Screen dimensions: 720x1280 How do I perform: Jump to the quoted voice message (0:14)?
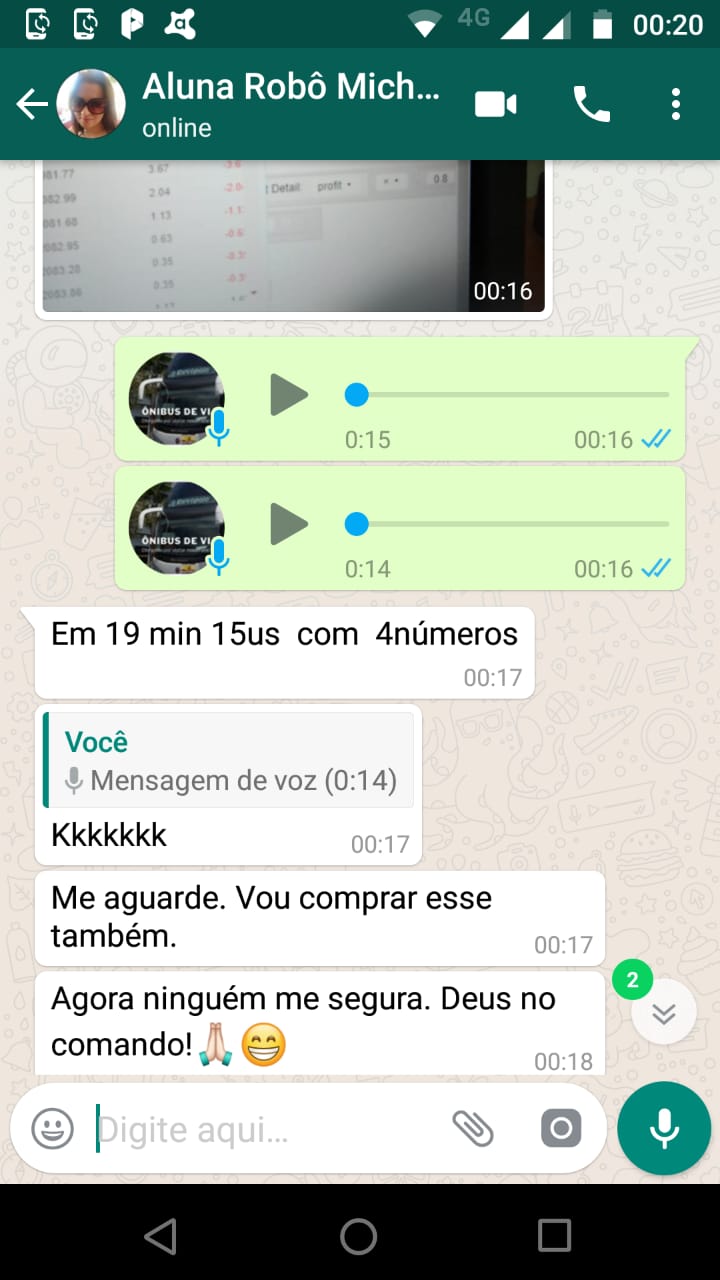pyautogui.click(x=230, y=760)
